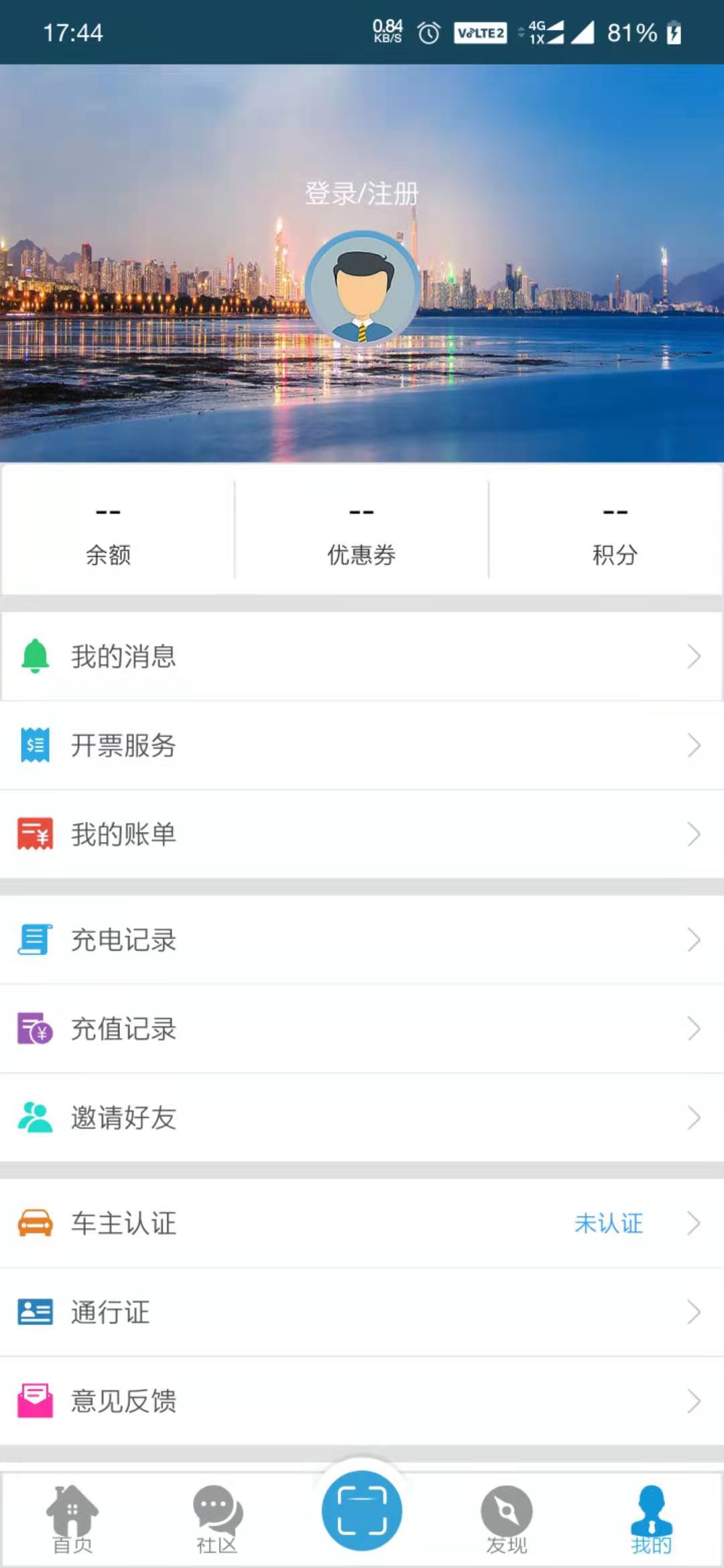Open 余额 balance

(108, 534)
